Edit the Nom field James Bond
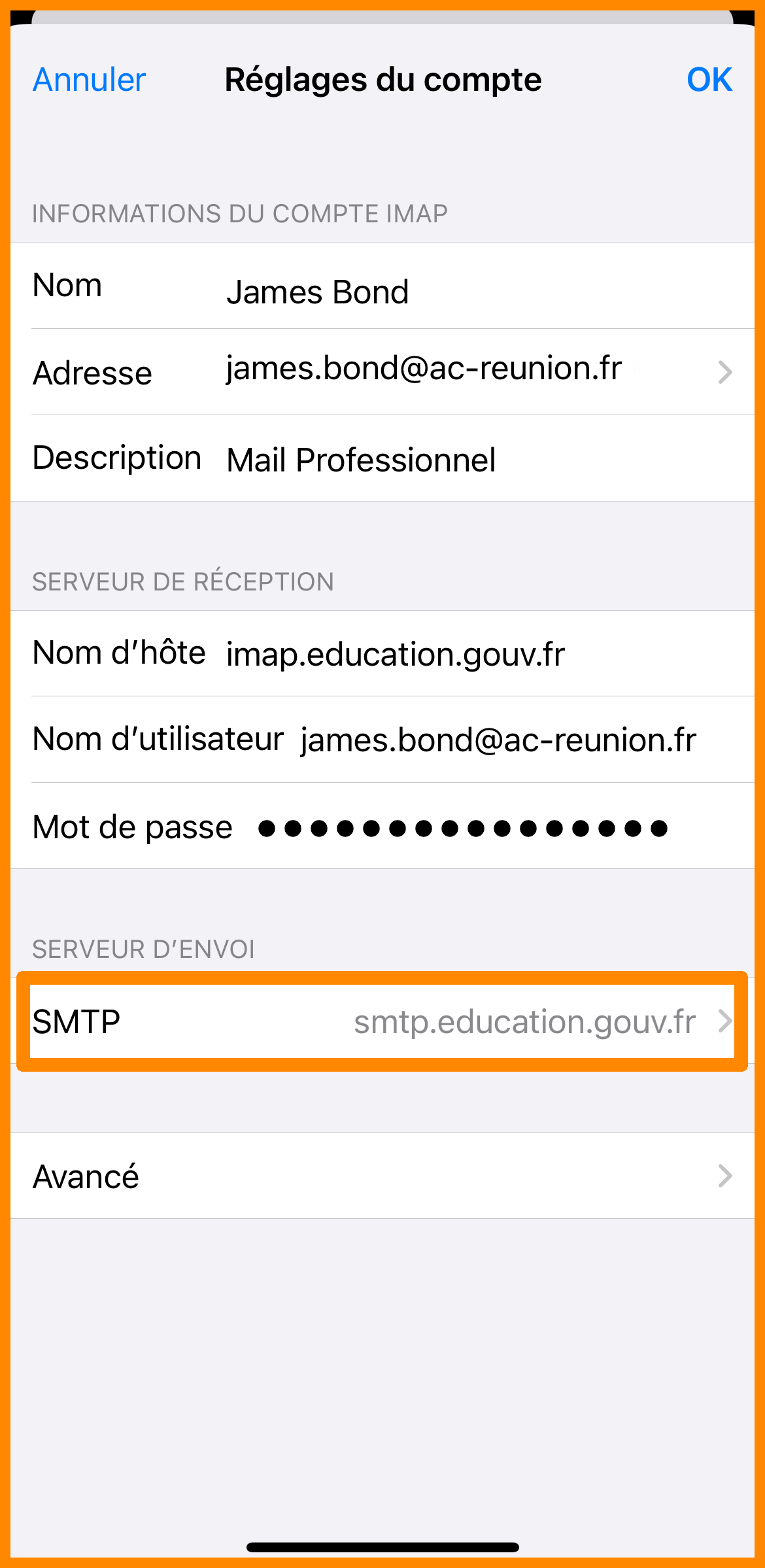The width and height of the screenshot is (765, 1568). tap(318, 292)
